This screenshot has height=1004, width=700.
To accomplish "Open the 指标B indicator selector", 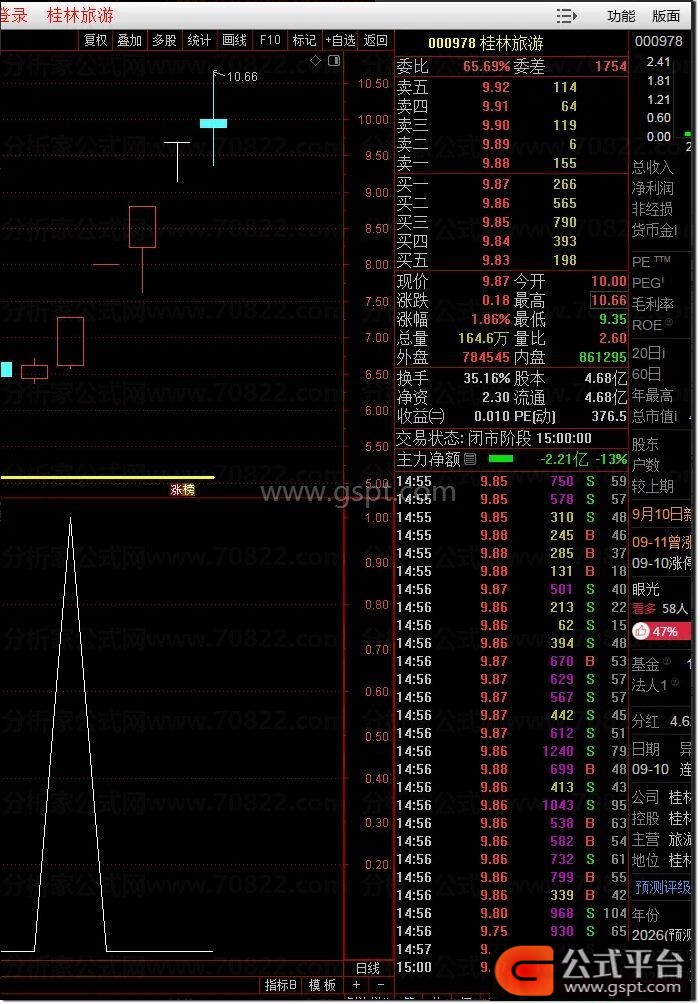I will [281, 985].
